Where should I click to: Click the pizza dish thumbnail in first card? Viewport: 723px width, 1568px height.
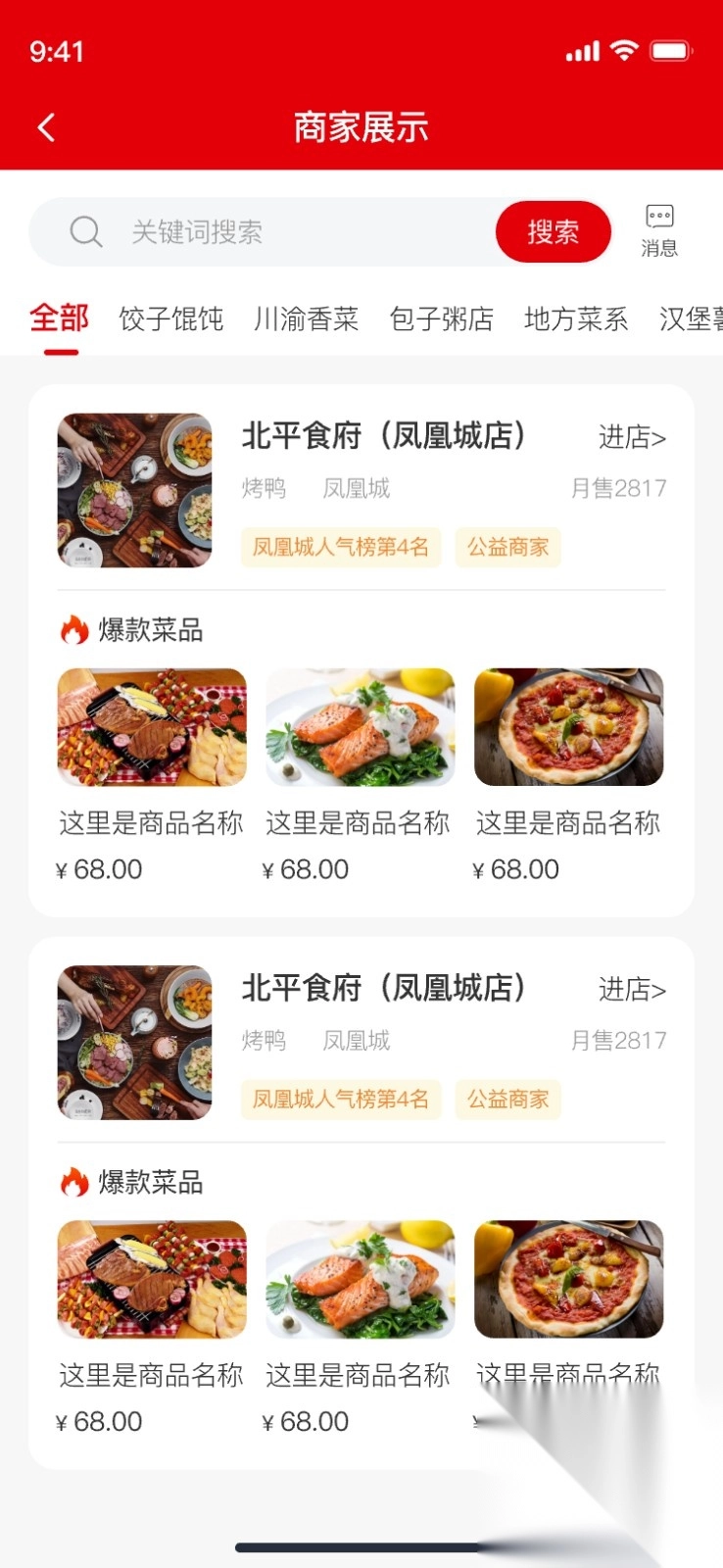(568, 726)
